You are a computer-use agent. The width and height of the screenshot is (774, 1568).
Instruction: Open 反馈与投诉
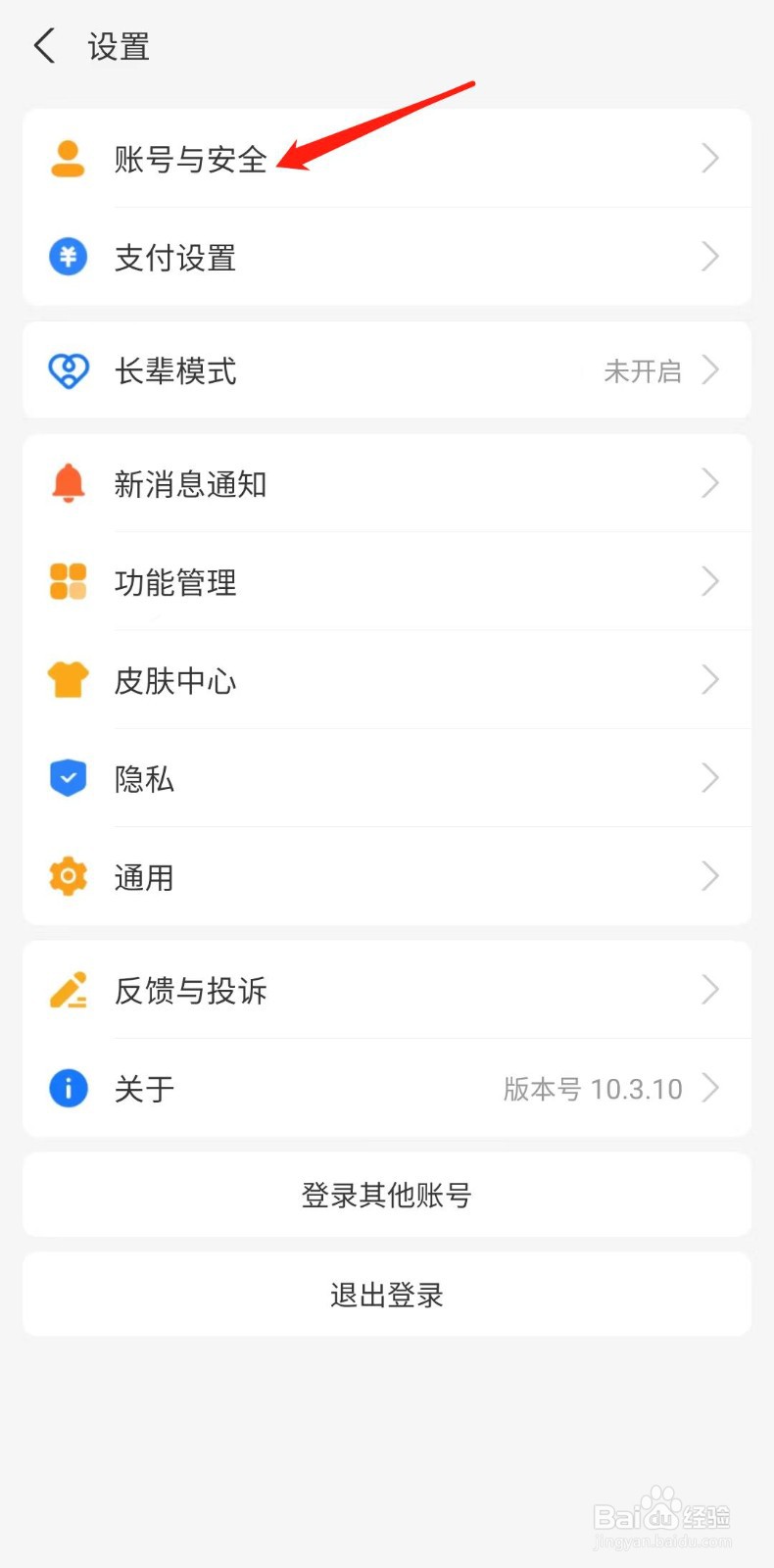click(x=387, y=990)
